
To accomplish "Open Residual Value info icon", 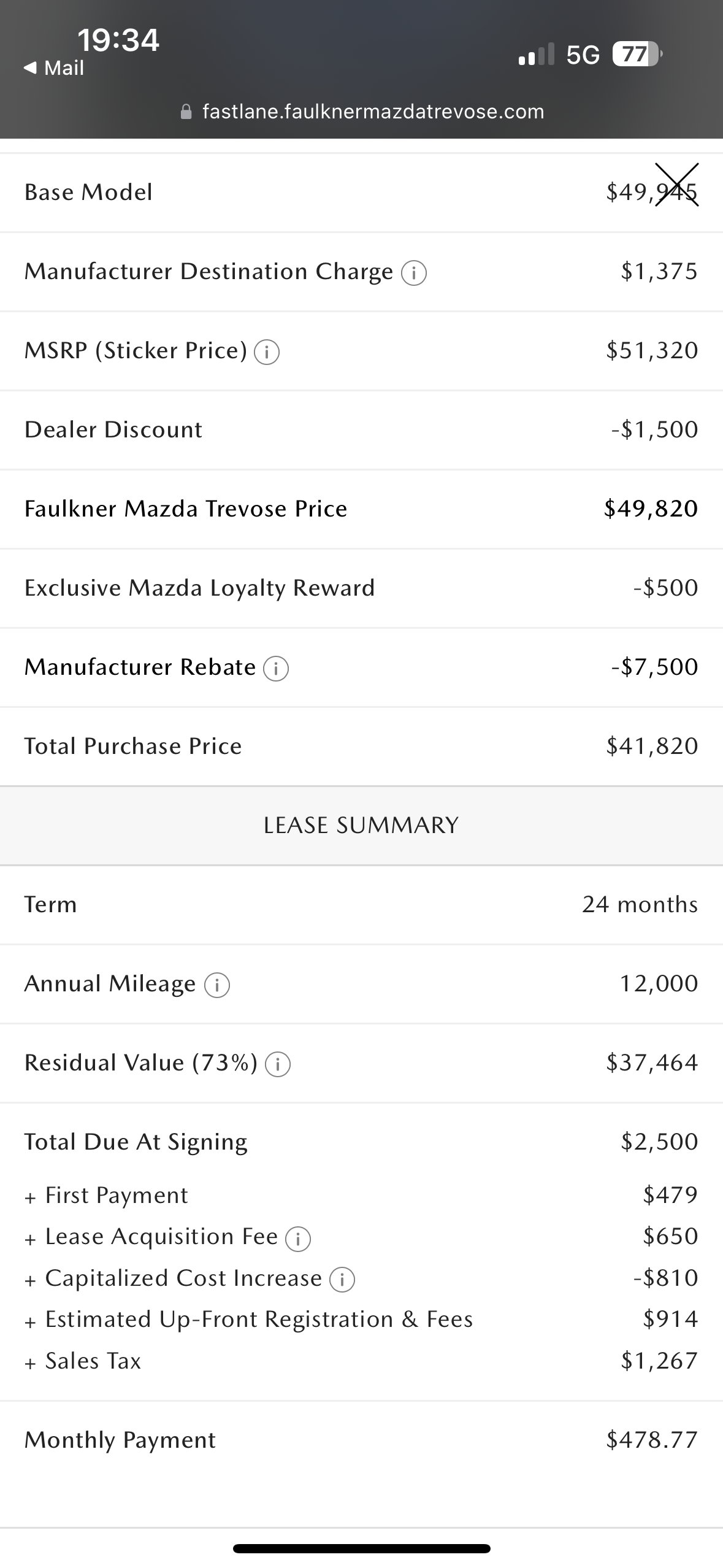I will tap(277, 1064).
